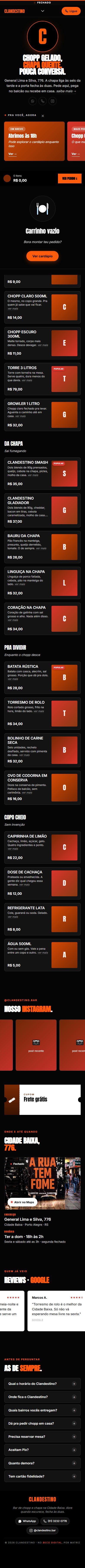Tap the Ver cardápio button
This screenshot has height=1568, width=85.
point(42,256)
